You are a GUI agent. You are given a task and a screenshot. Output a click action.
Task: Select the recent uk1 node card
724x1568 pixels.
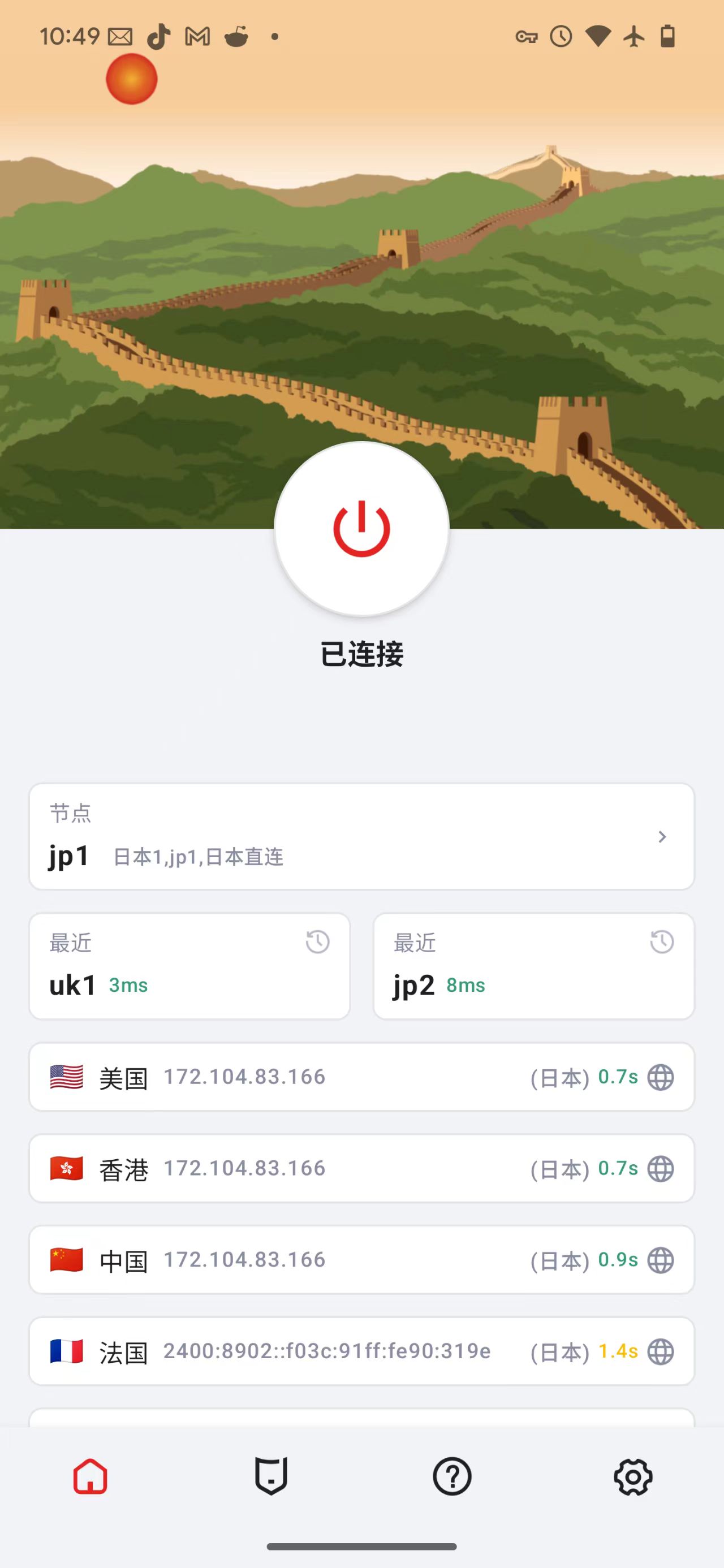coord(189,966)
